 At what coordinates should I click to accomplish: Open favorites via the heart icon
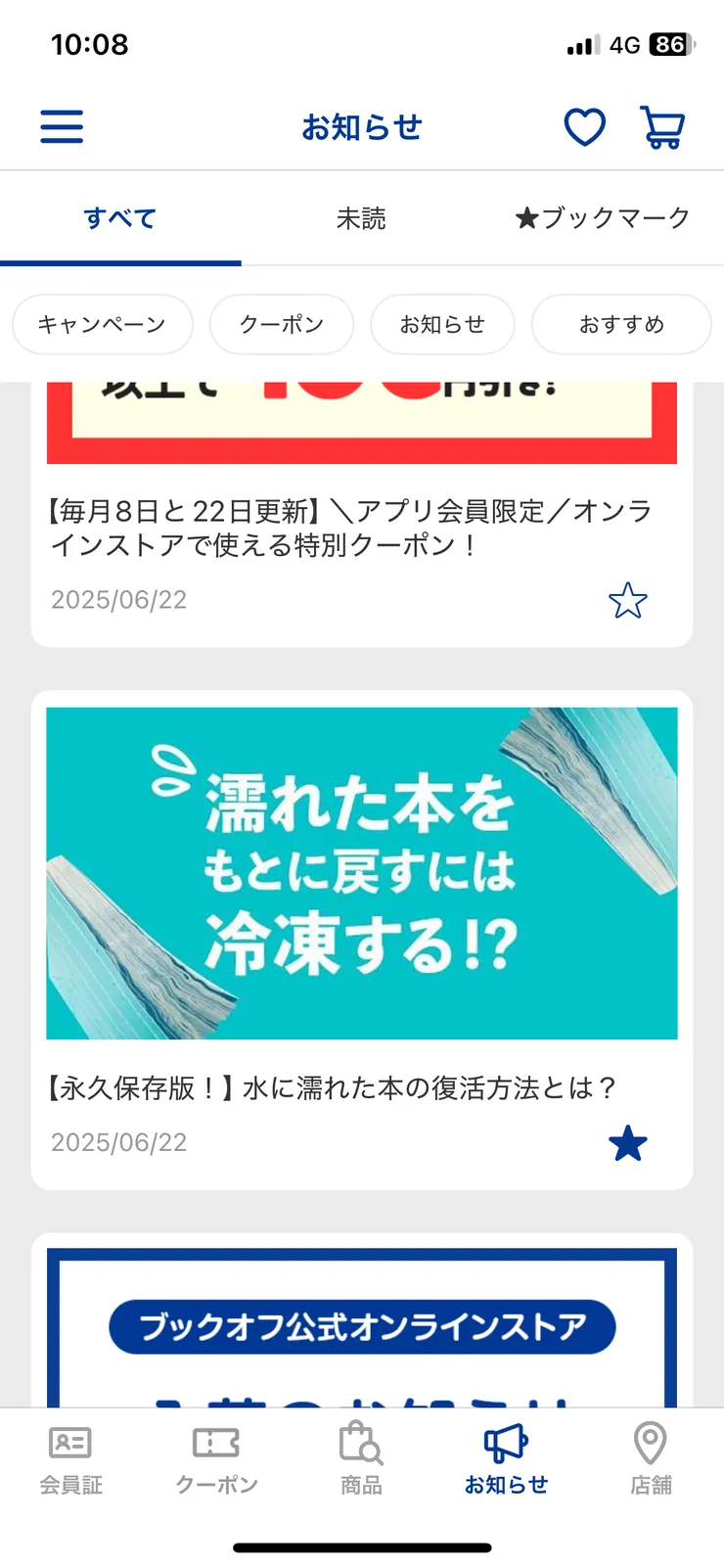(x=584, y=126)
